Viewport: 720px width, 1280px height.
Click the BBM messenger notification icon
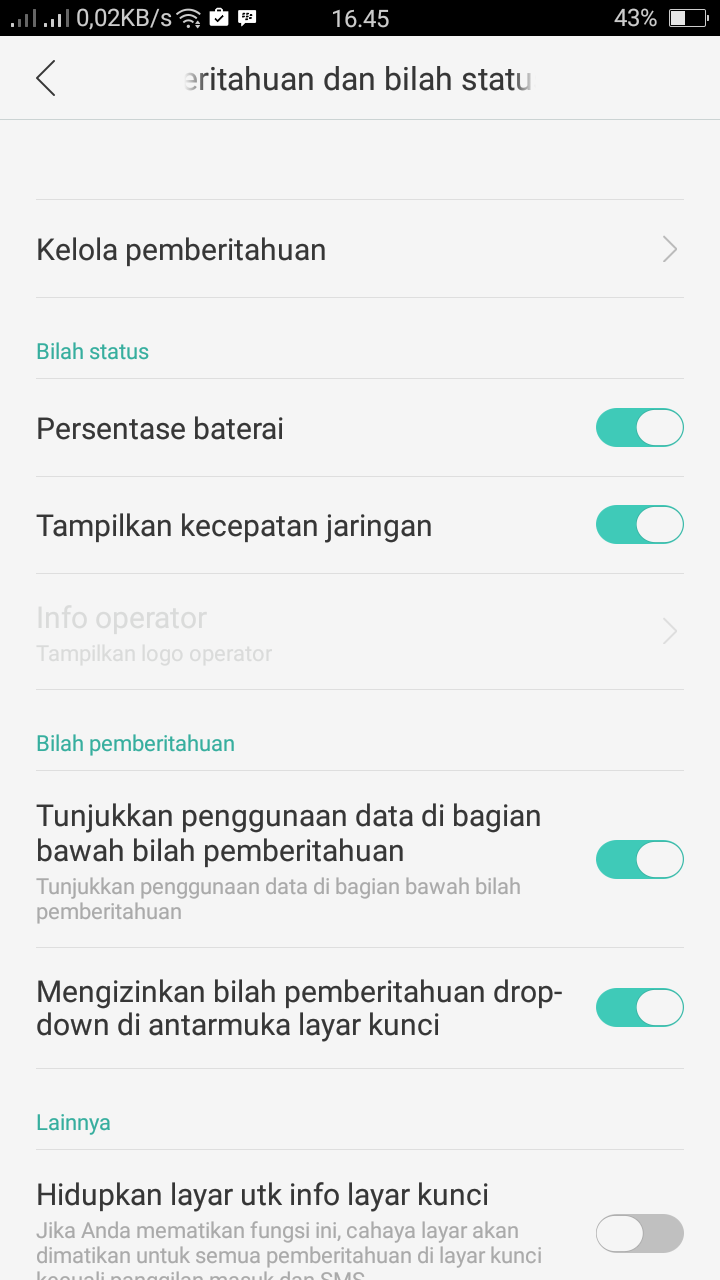[x=246, y=17]
